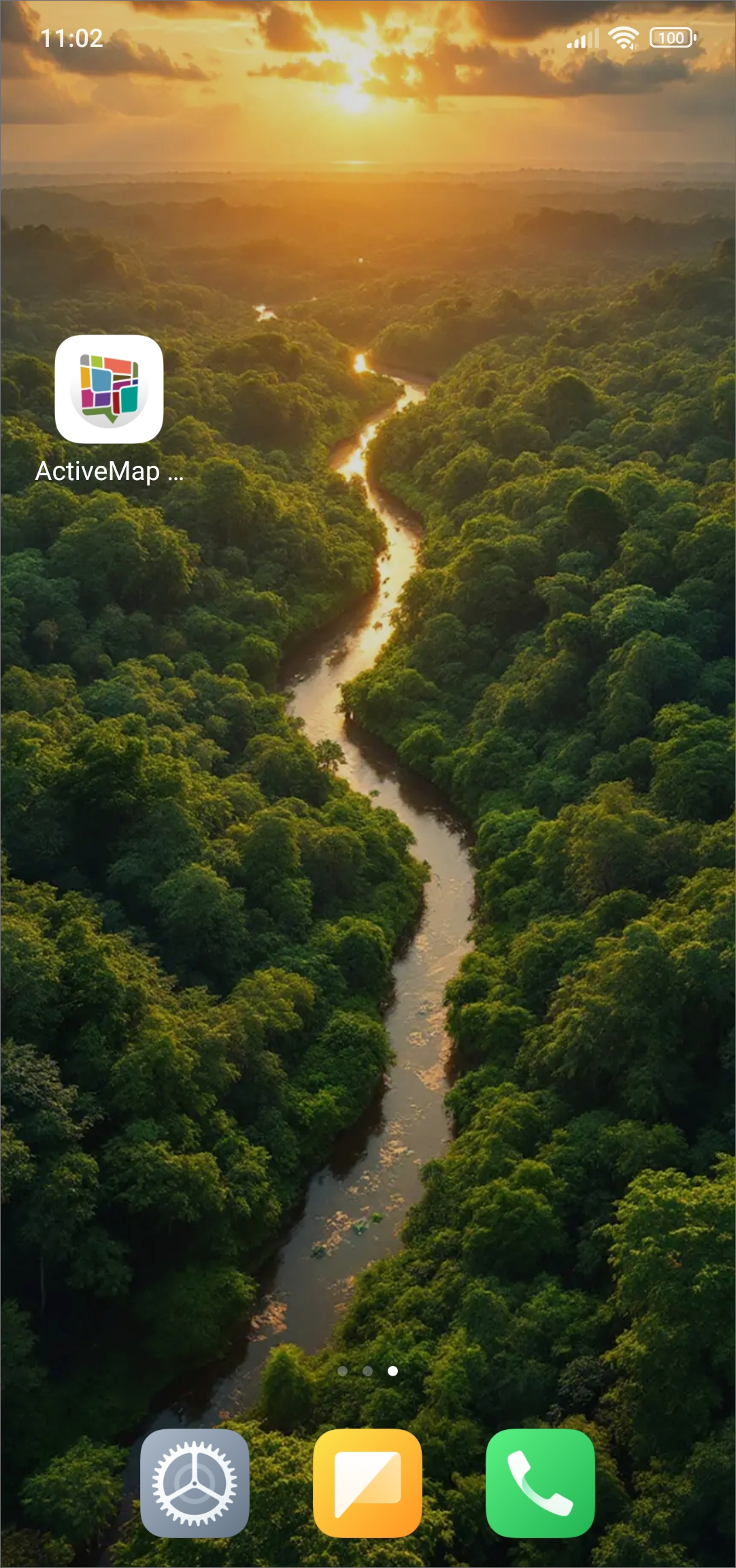
Task: Open the ActiveMap app
Action: click(x=109, y=390)
